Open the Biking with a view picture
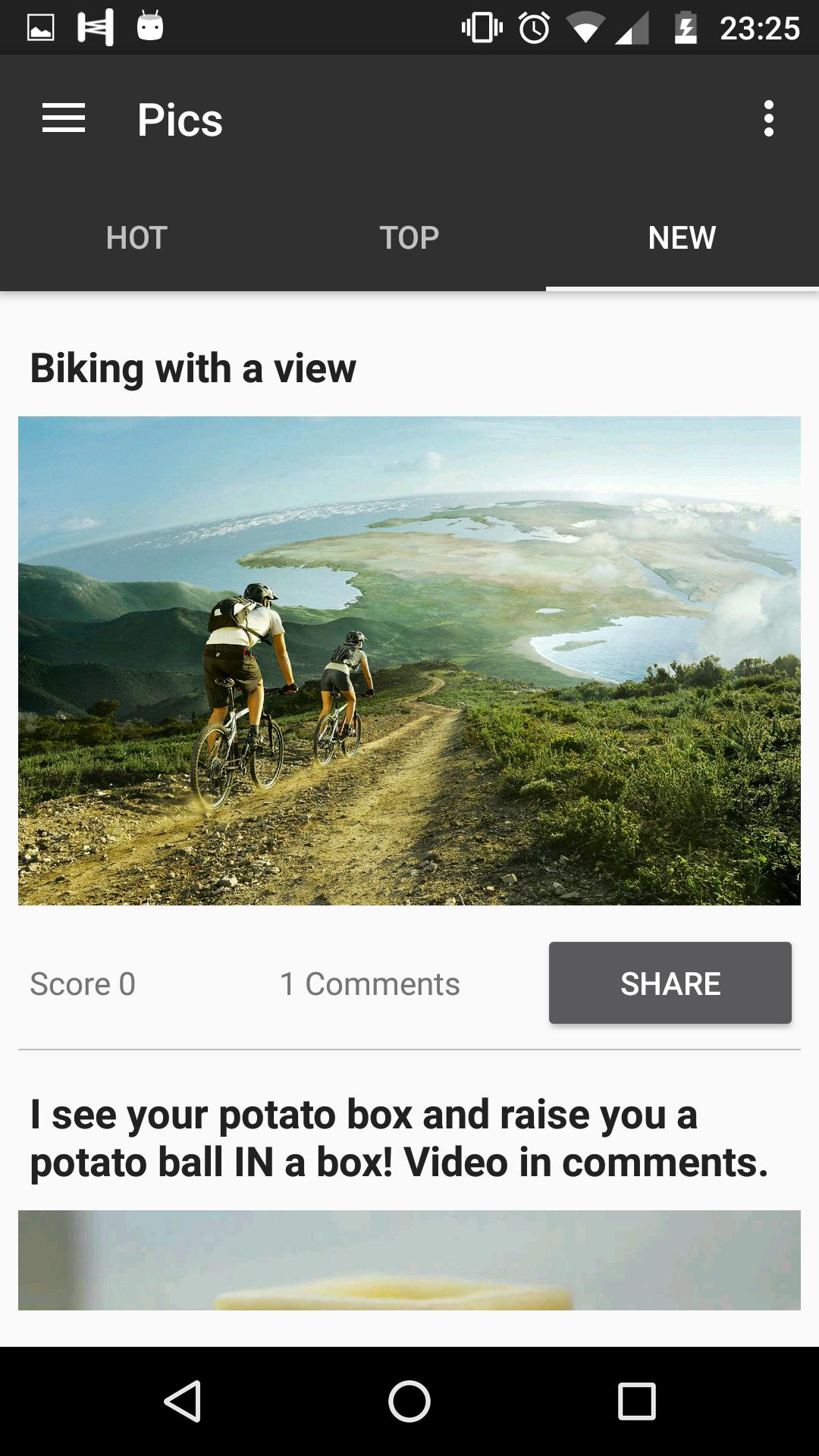The image size is (819, 1456). pos(409,660)
